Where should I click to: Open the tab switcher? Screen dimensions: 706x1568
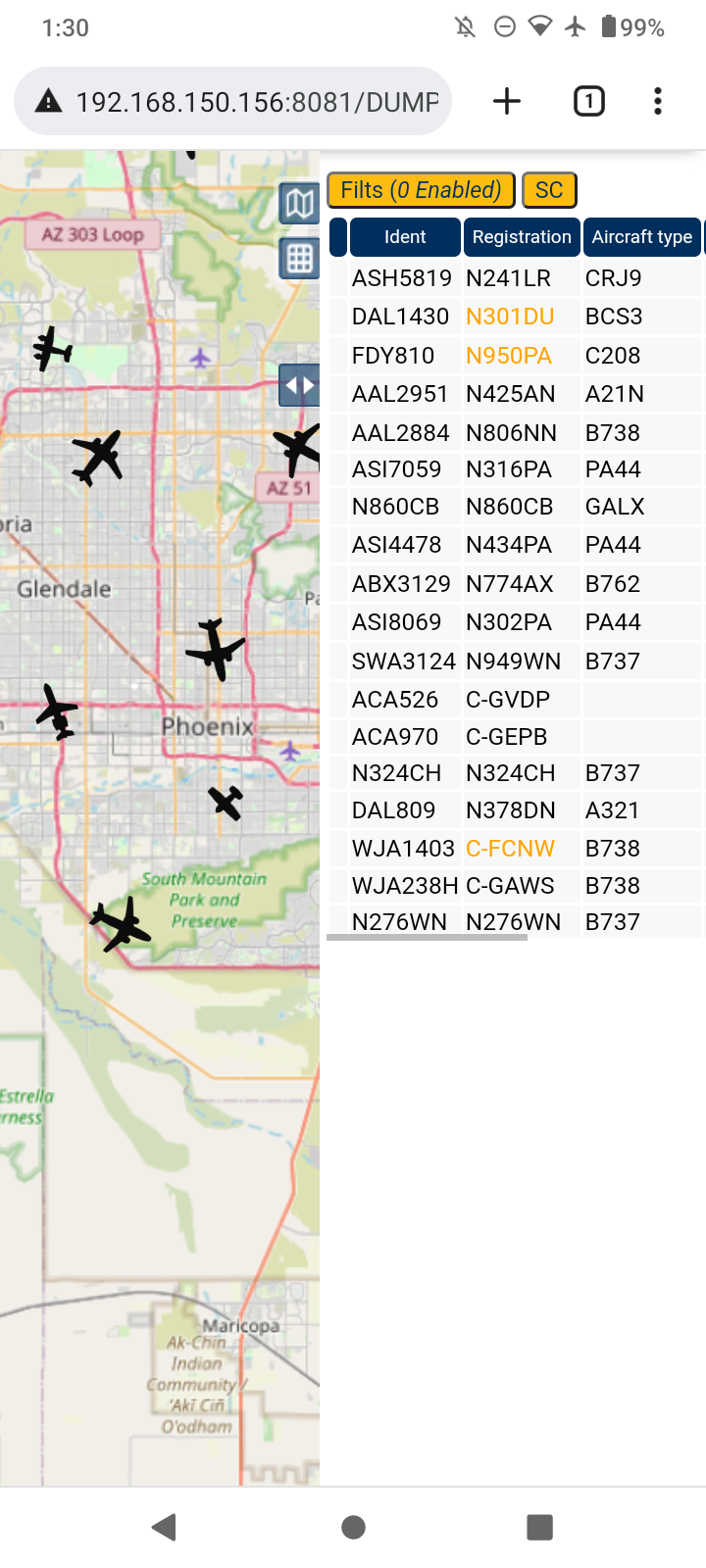588,101
